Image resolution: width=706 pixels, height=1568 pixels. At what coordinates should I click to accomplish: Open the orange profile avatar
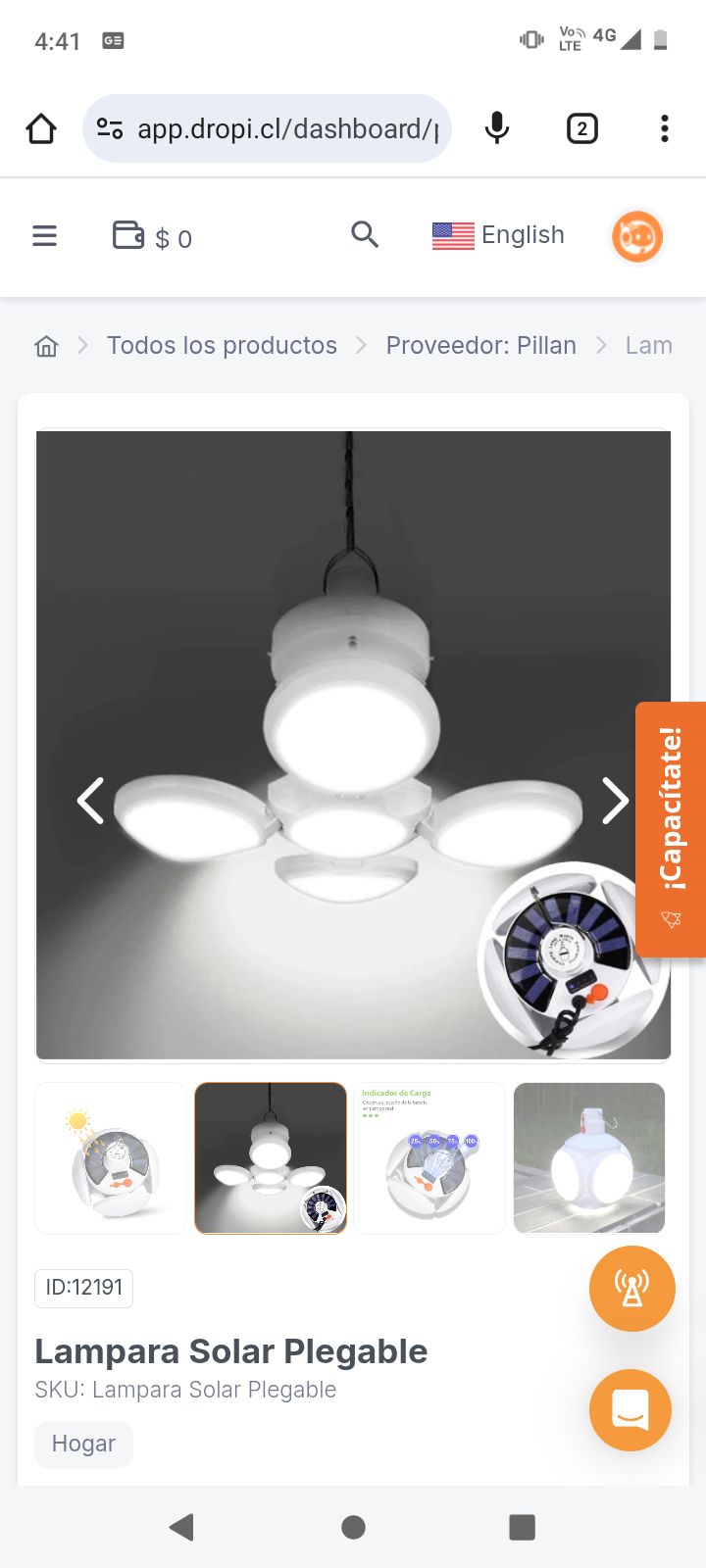637,236
